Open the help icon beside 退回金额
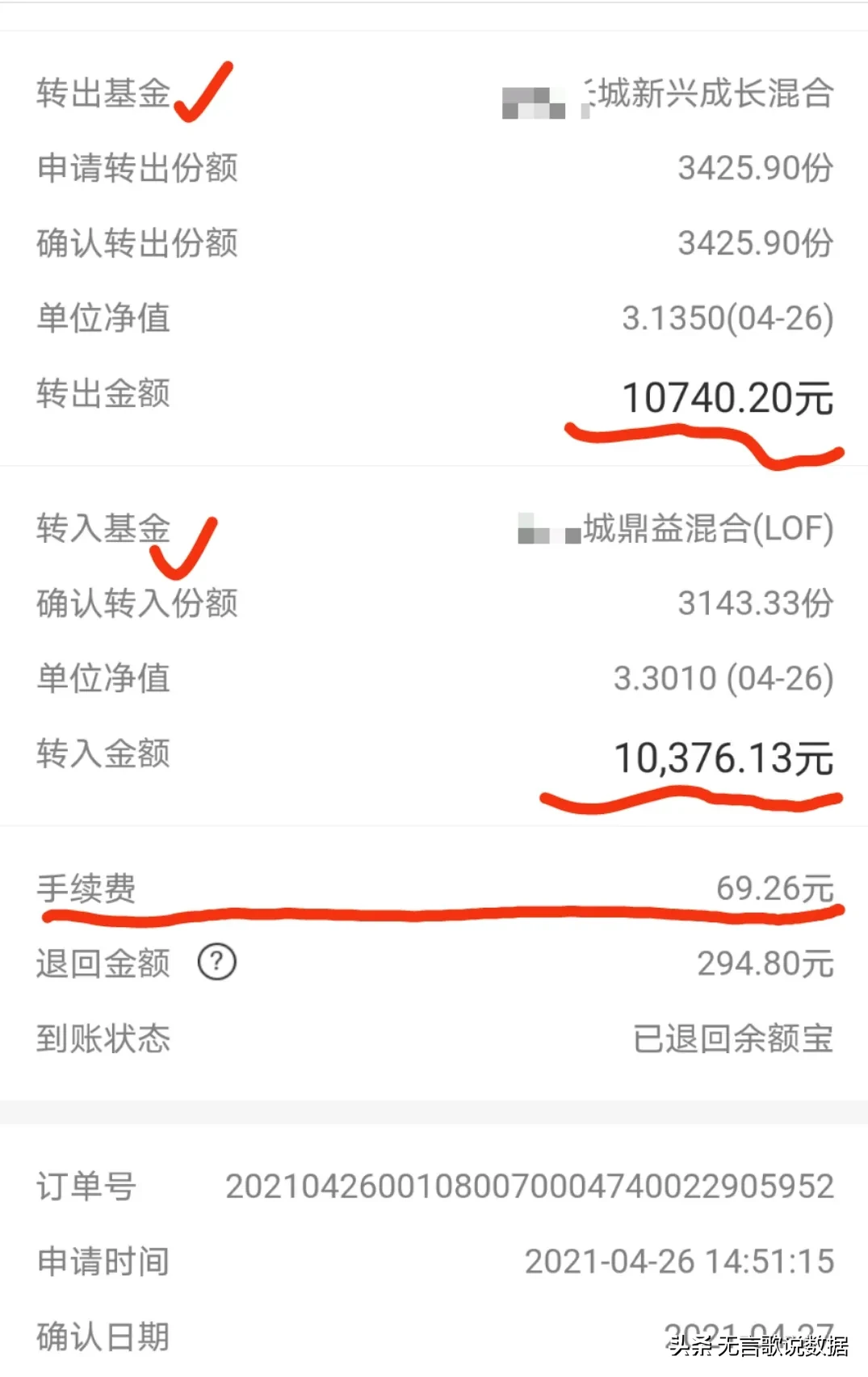 (x=216, y=962)
